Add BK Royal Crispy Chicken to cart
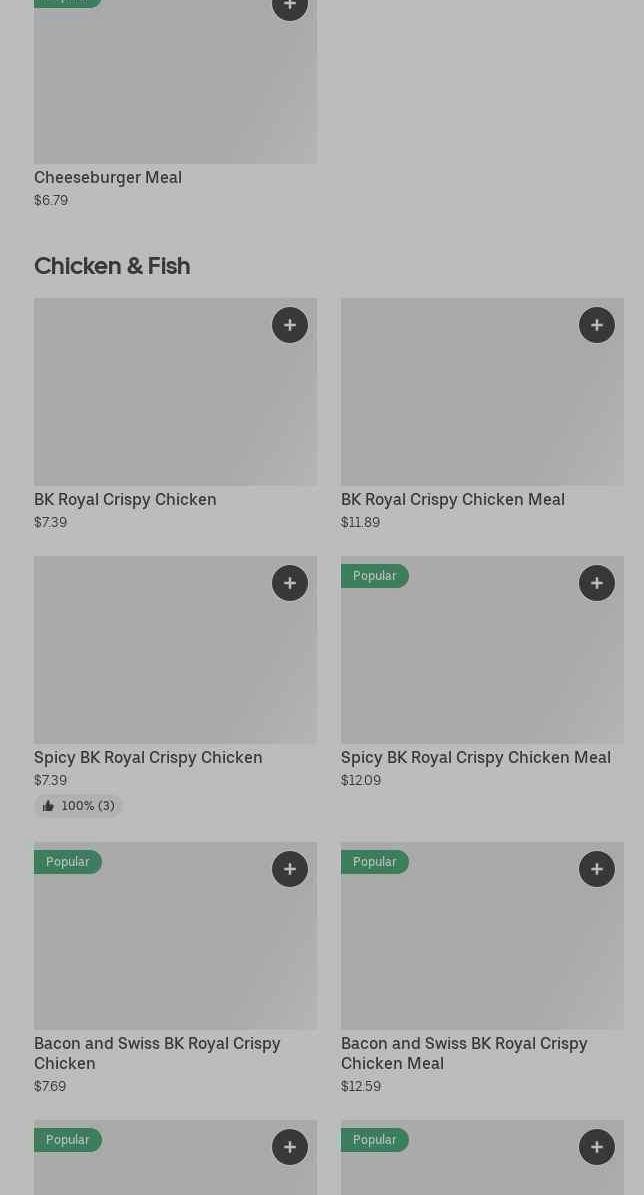This screenshot has height=1195, width=644. pos(290,325)
